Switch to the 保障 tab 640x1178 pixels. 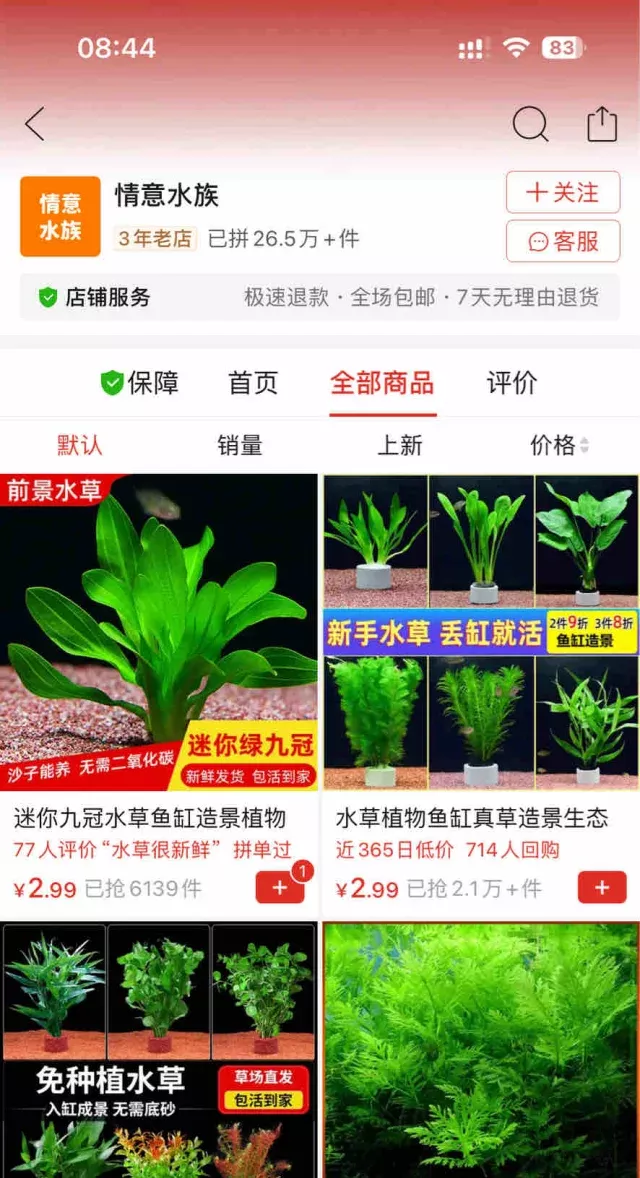pyautogui.click(x=140, y=383)
